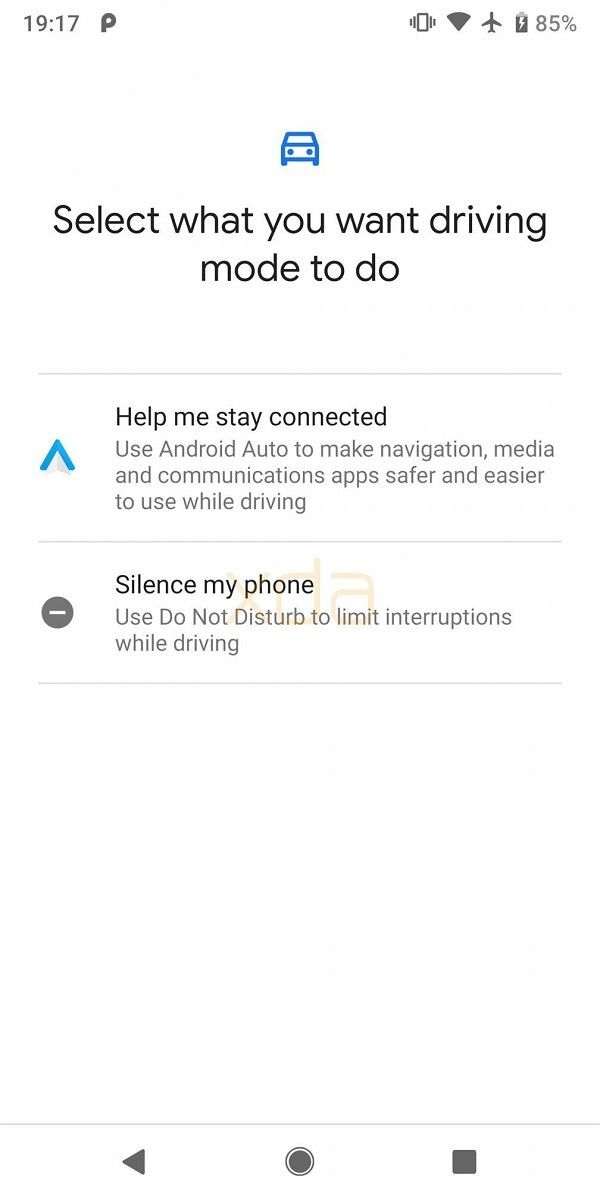Go to the home screen

coord(299,1161)
